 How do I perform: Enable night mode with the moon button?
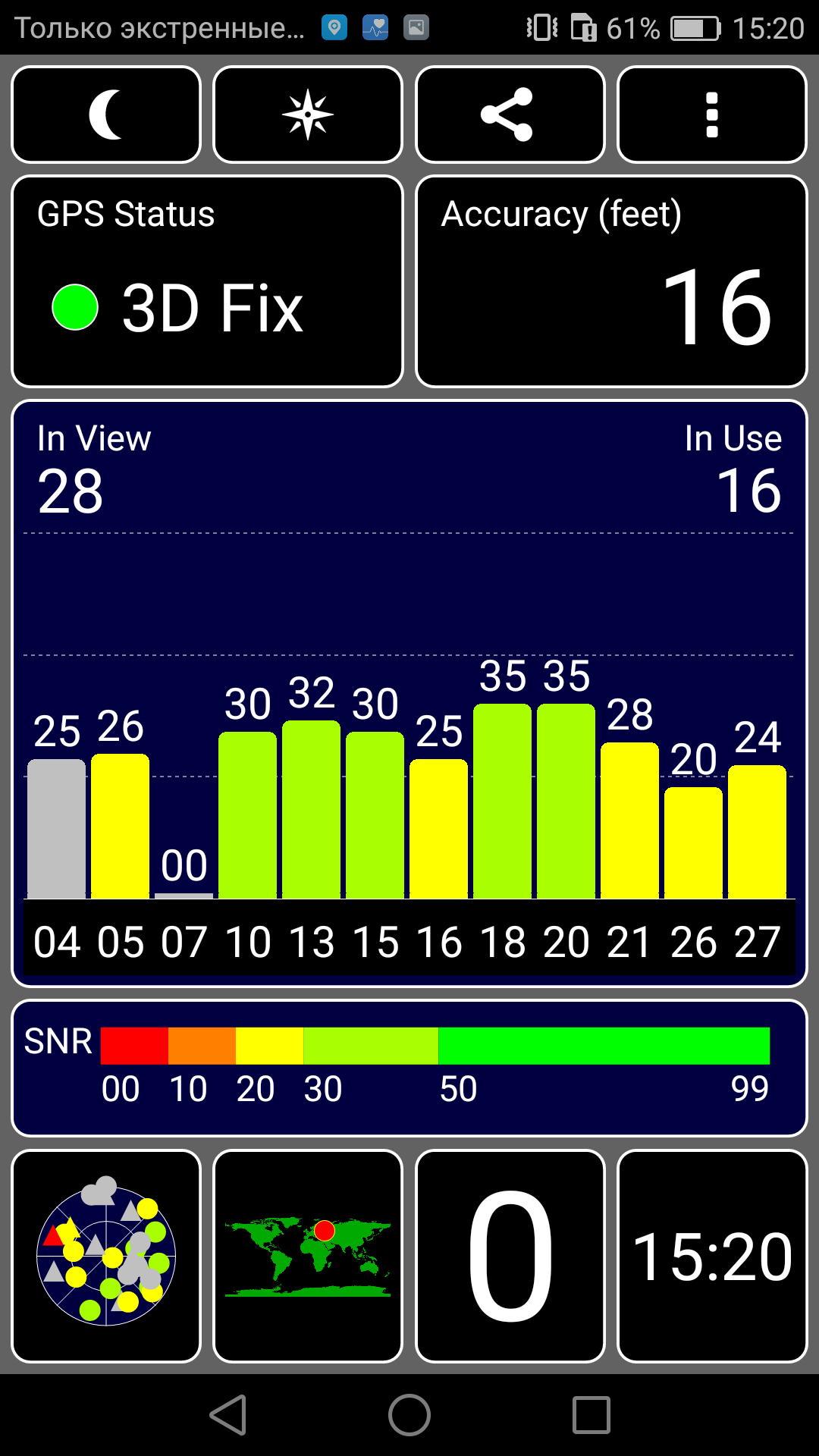106,115
